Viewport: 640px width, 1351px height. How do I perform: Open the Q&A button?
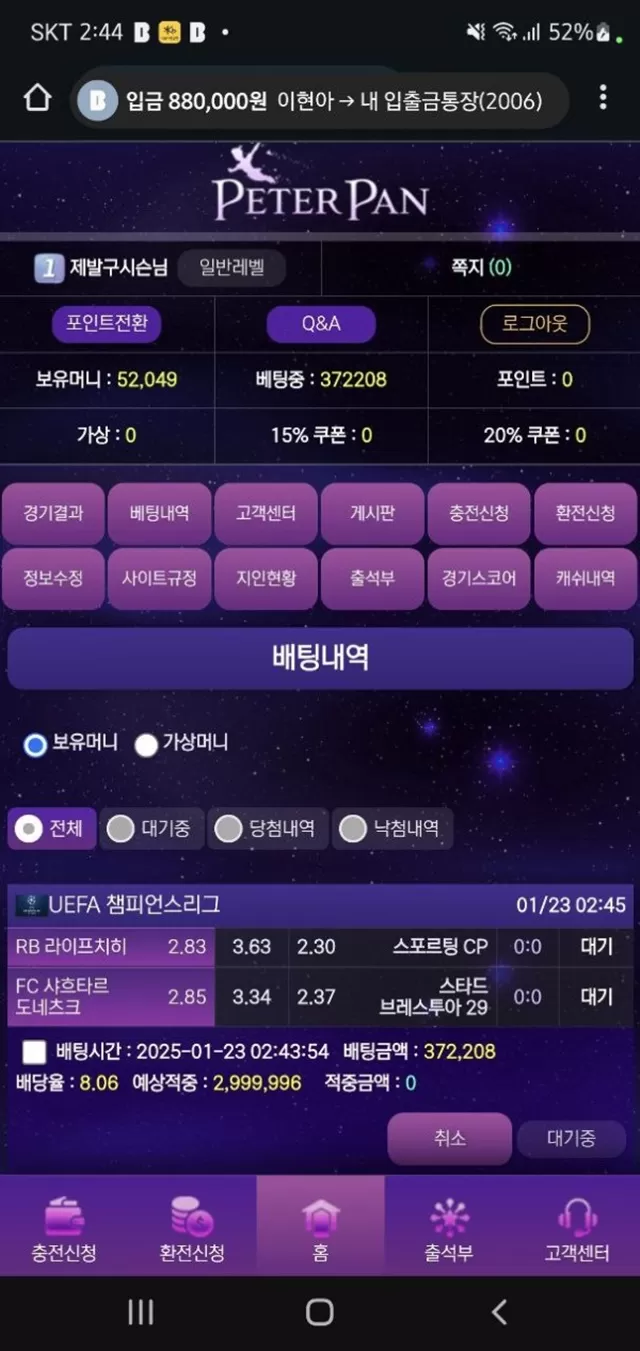[321, 323]
